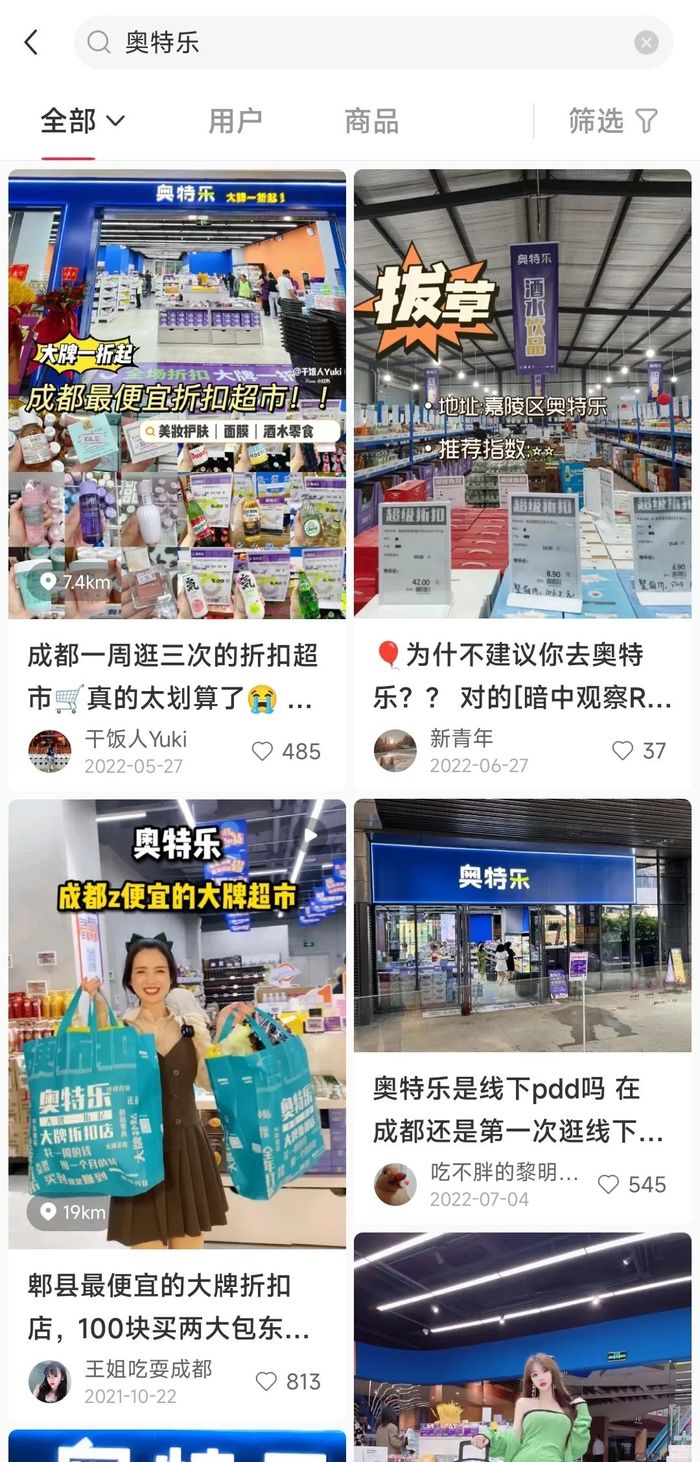Like the post by 吃不胖的黎明
Screen dimensions: 700x1462
tap(608, 1184)
